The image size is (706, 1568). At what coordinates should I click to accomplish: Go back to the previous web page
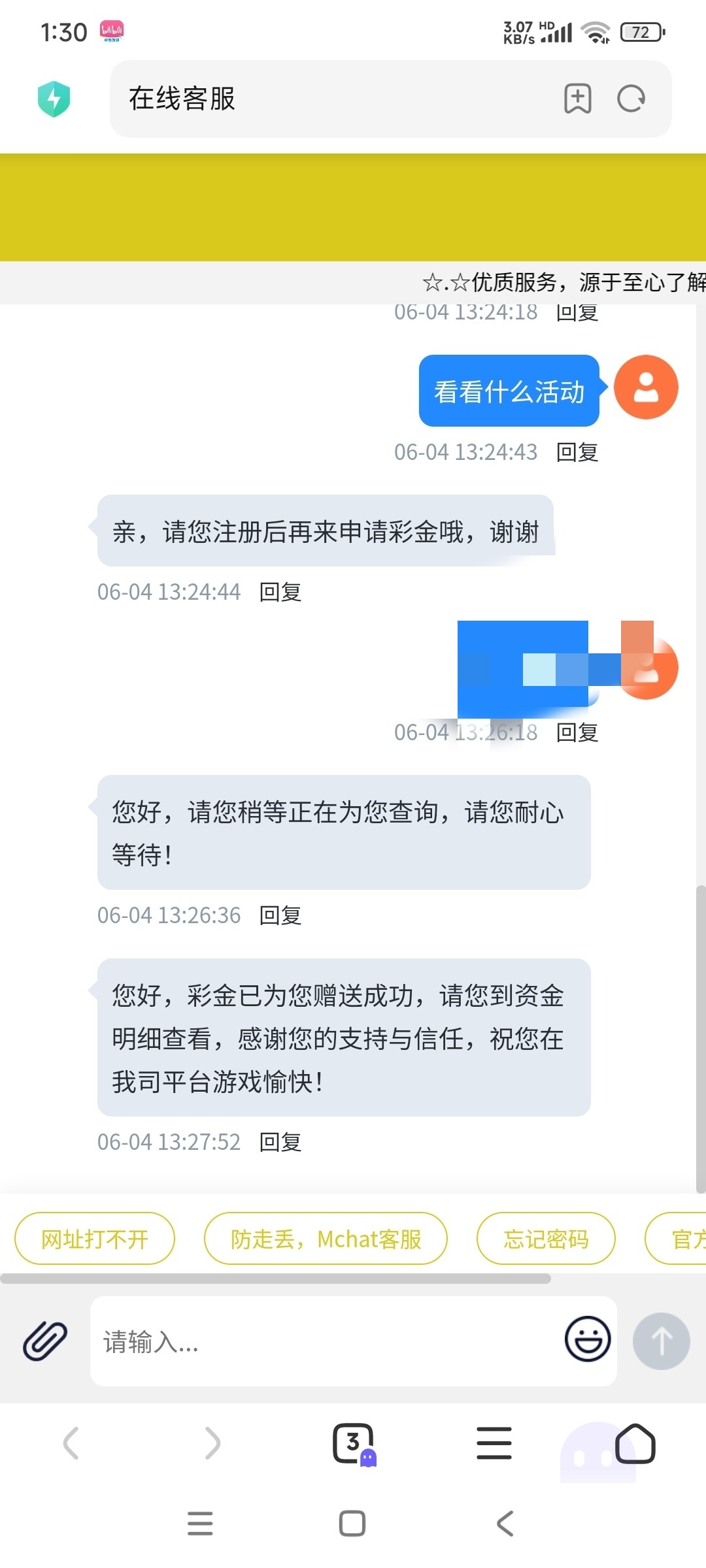[71, 1443]
